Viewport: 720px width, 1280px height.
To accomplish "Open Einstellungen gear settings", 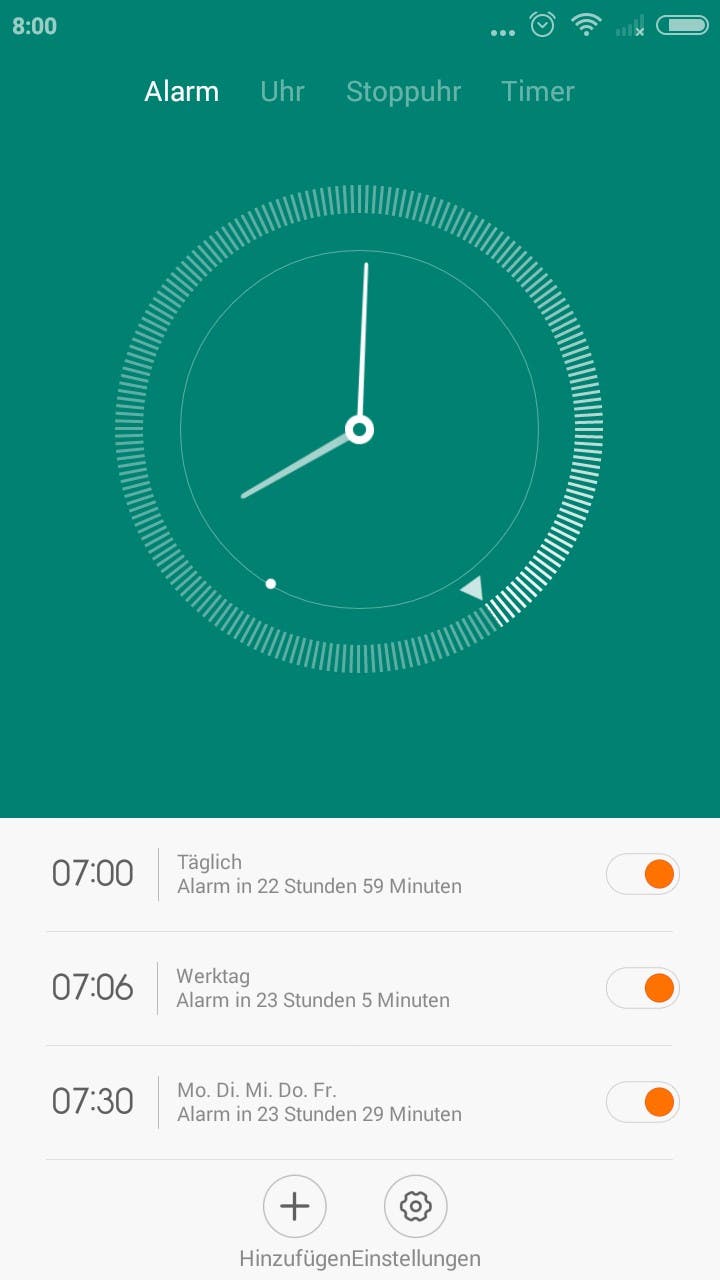I will (x=416, y=1206).
